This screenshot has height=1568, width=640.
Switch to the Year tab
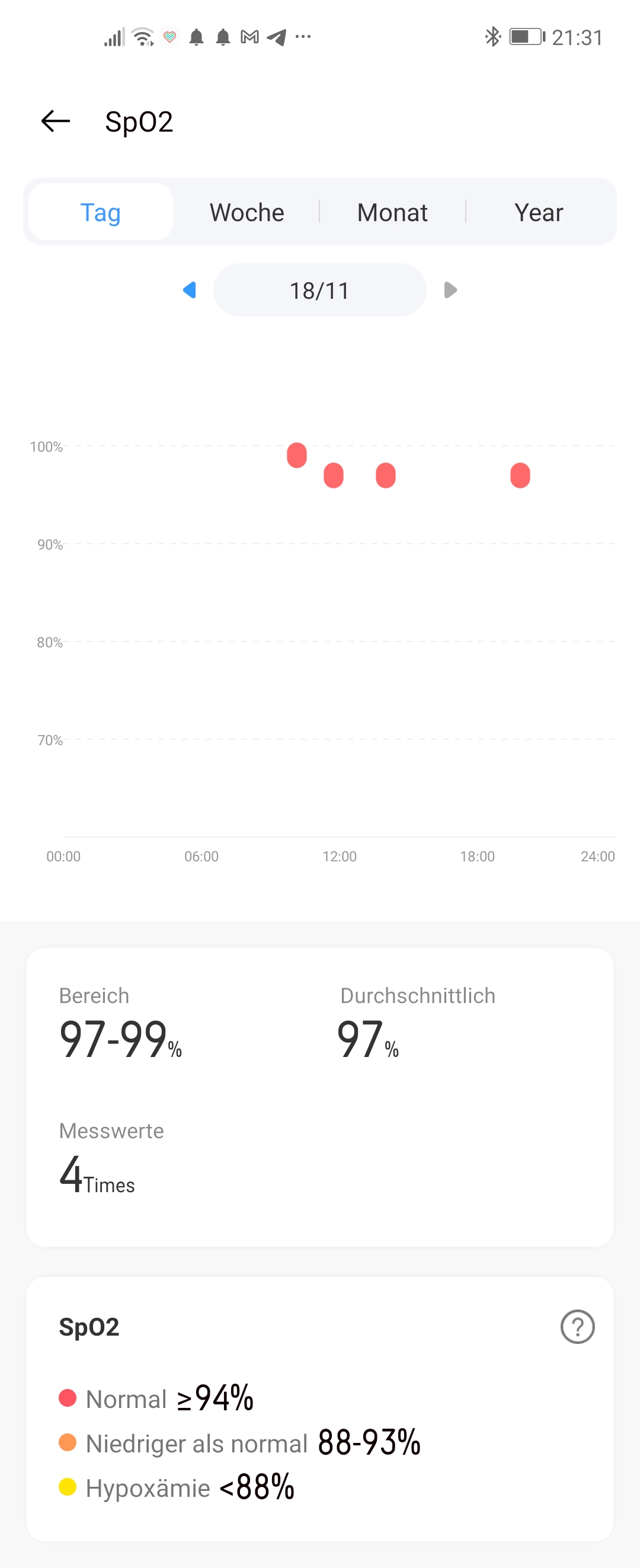pyautogui.click(x=539, y=212)
